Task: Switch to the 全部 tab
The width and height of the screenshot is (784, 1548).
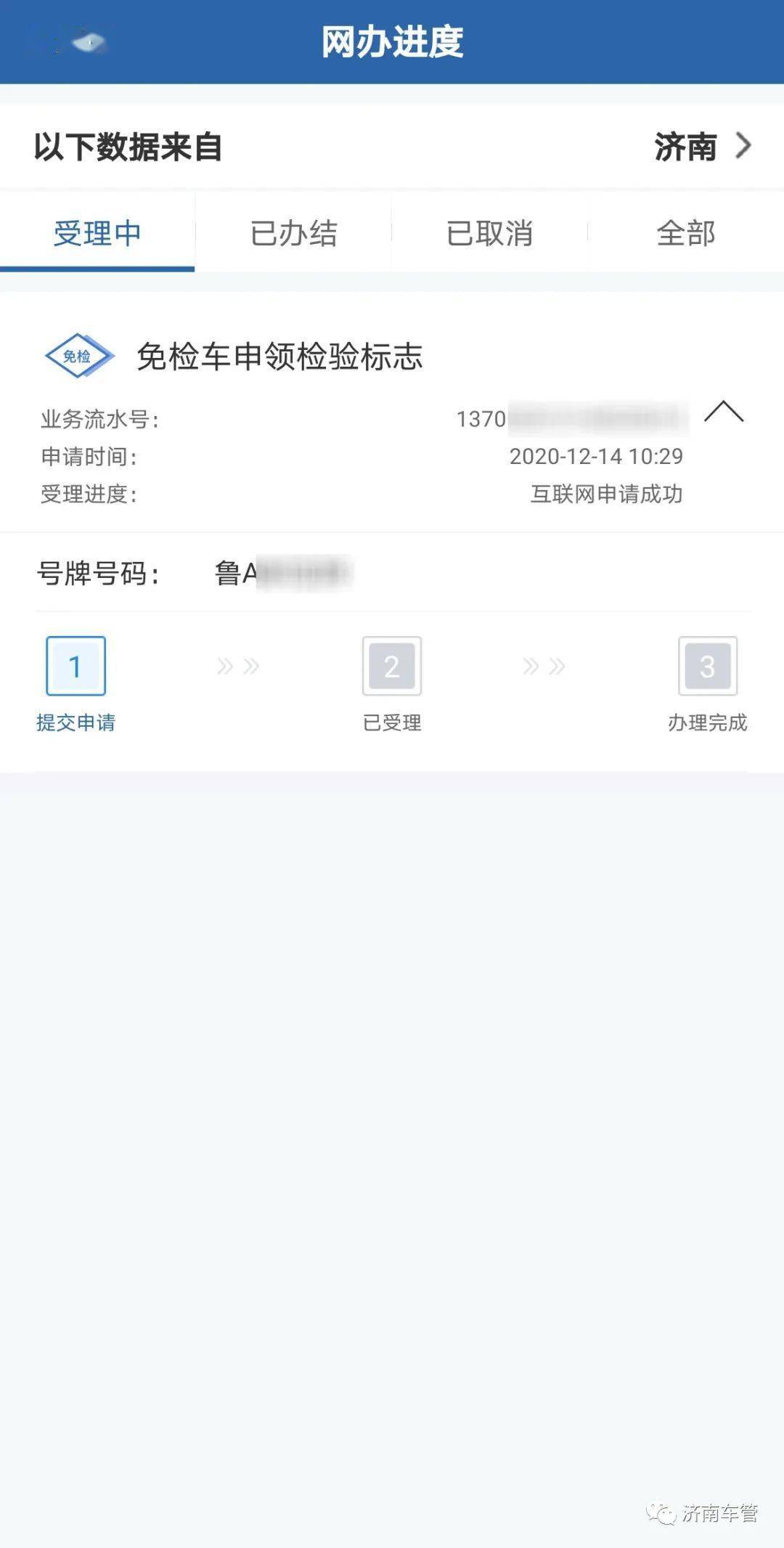Action: (685, 234)
